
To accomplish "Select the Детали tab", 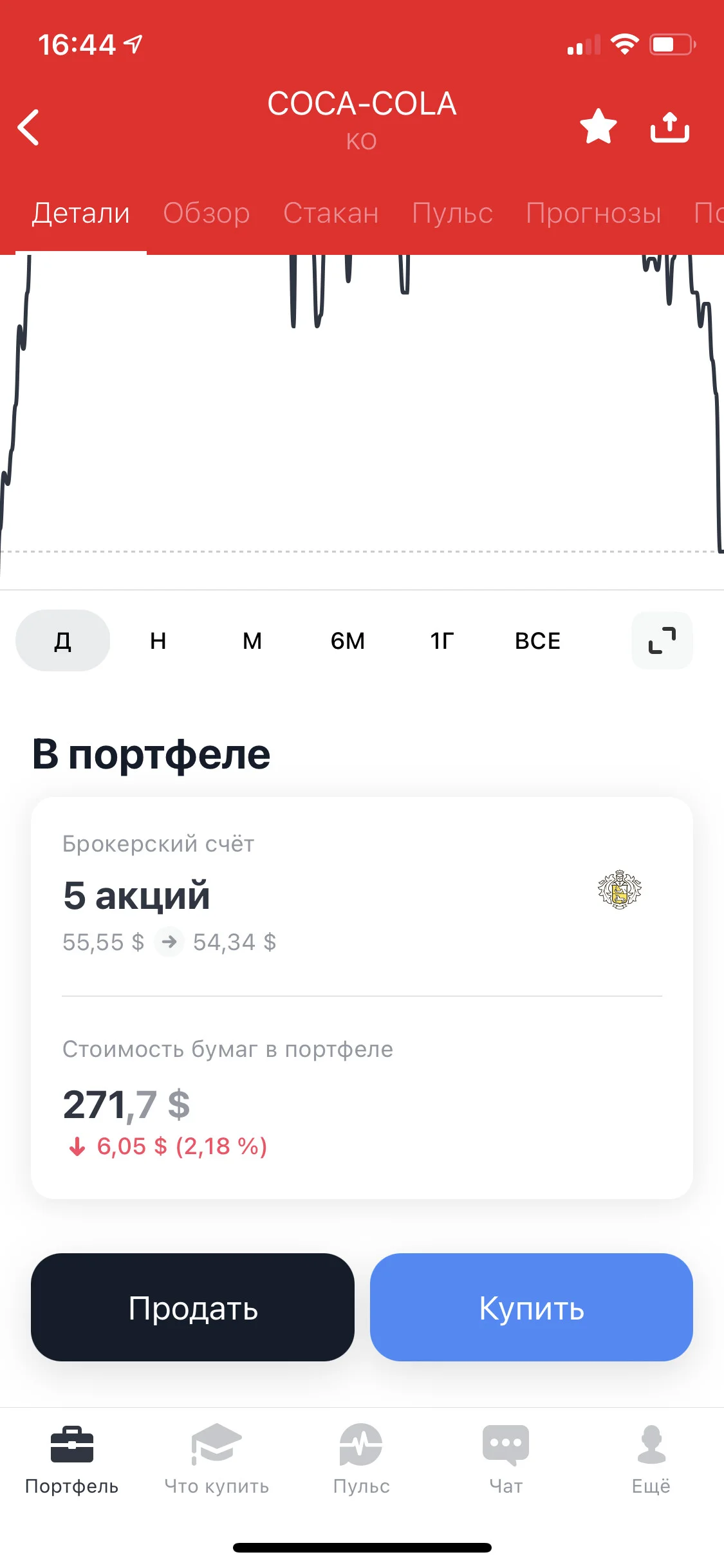I will pyautogui.click(x=81, y=213).
